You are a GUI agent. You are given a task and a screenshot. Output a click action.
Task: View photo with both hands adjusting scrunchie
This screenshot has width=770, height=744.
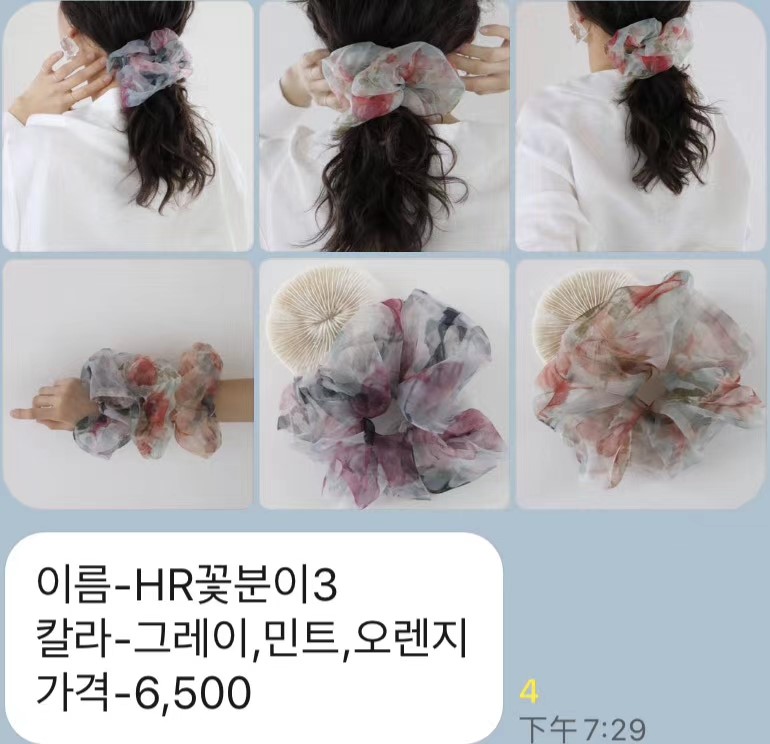384,125
